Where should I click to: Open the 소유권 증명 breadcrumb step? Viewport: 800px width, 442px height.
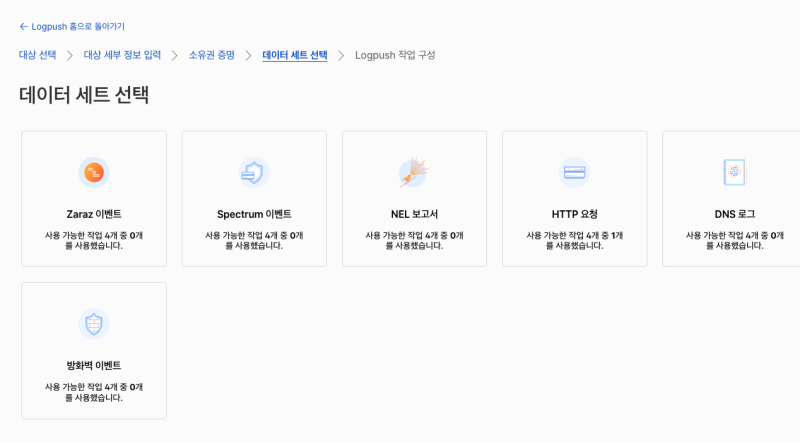click(x=212, y=55)
